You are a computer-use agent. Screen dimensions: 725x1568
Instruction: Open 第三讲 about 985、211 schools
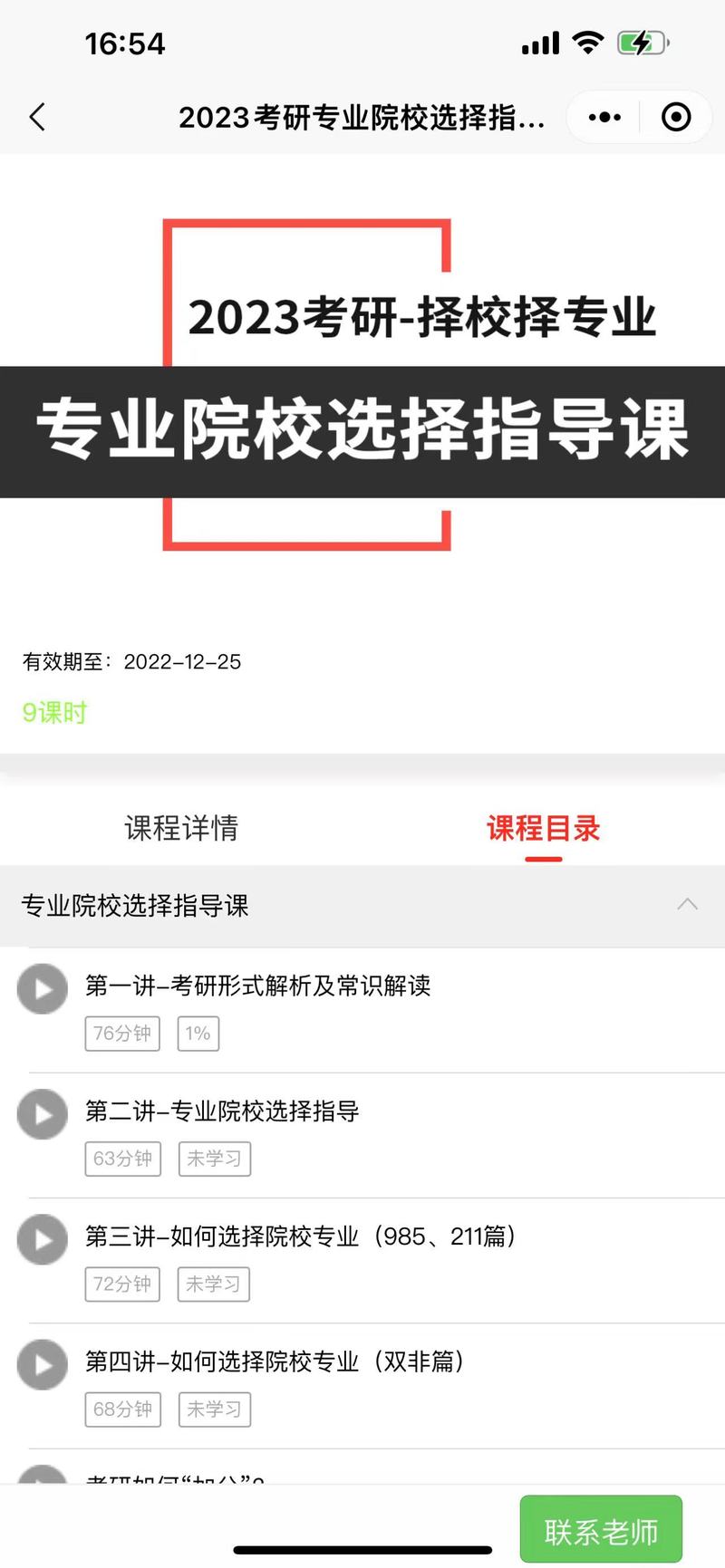coord(299,1236)
